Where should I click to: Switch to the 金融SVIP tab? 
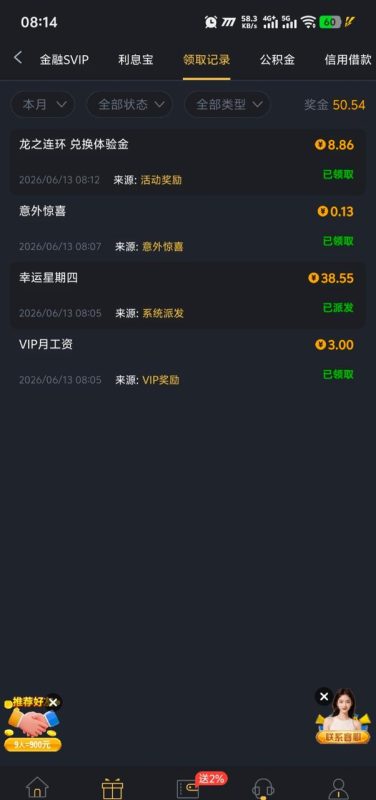click(64, 60)
